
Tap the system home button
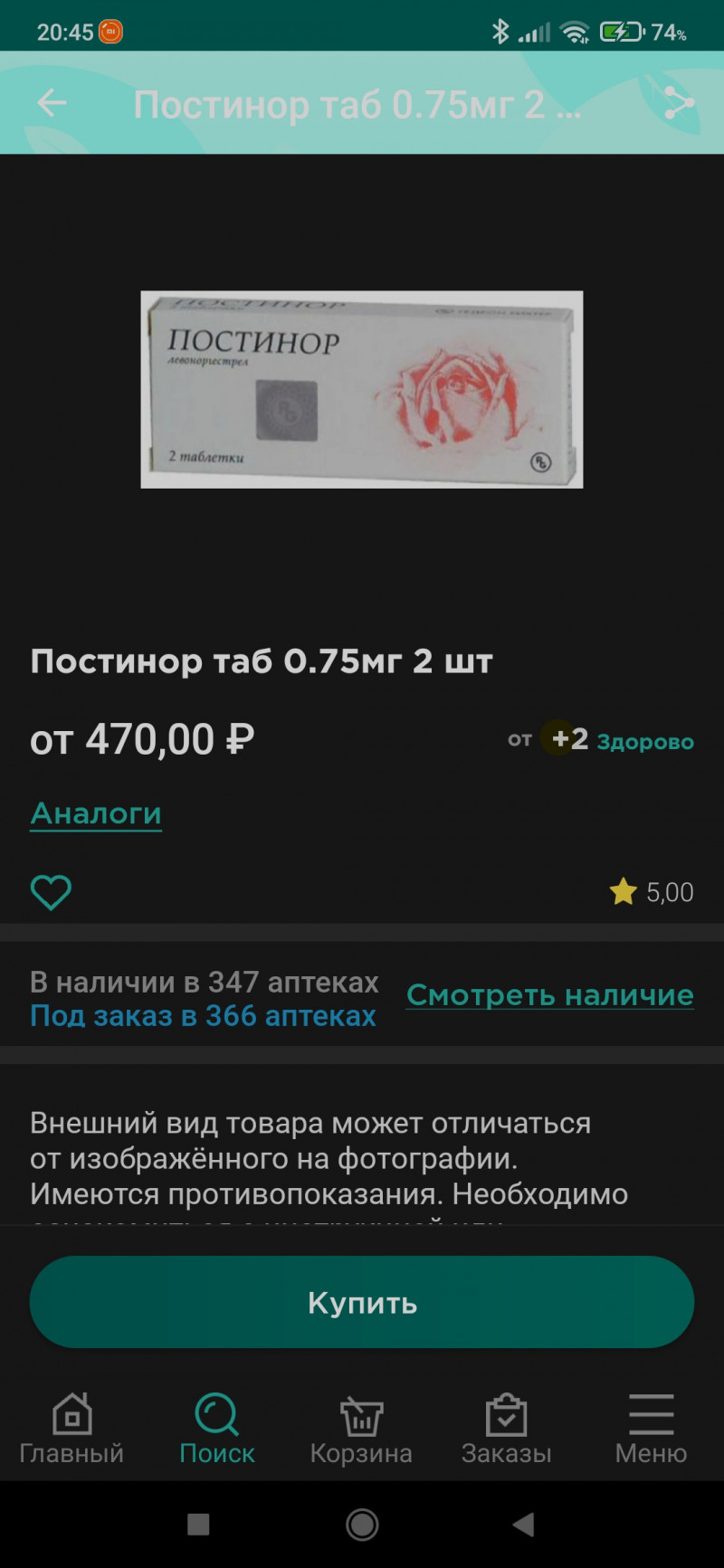pyautogui.click(x=362, y=1525)
